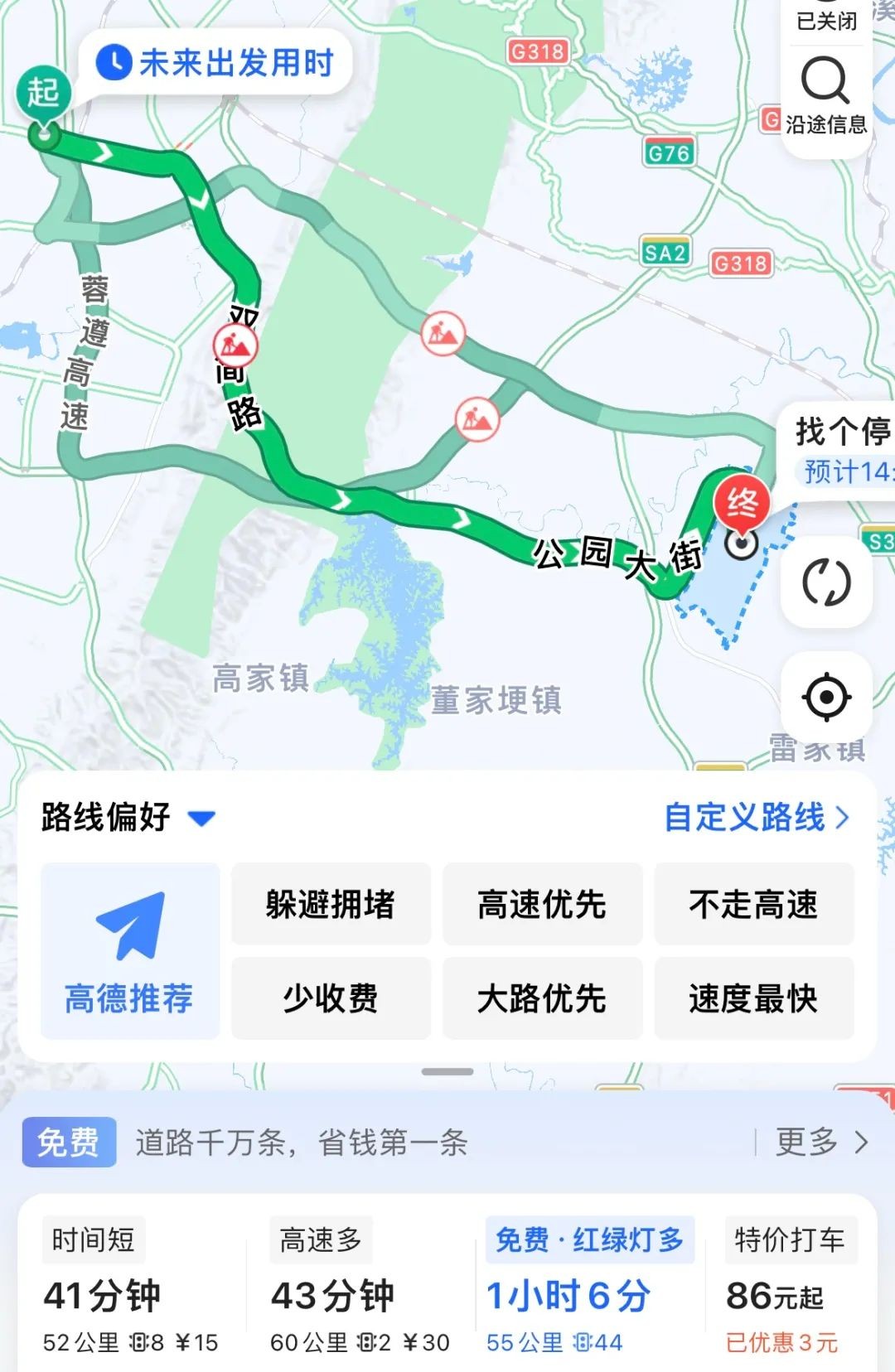Viewport: 895px width, 1372px height.
Task: Choose 高速优先 preference
Action: 542,904
